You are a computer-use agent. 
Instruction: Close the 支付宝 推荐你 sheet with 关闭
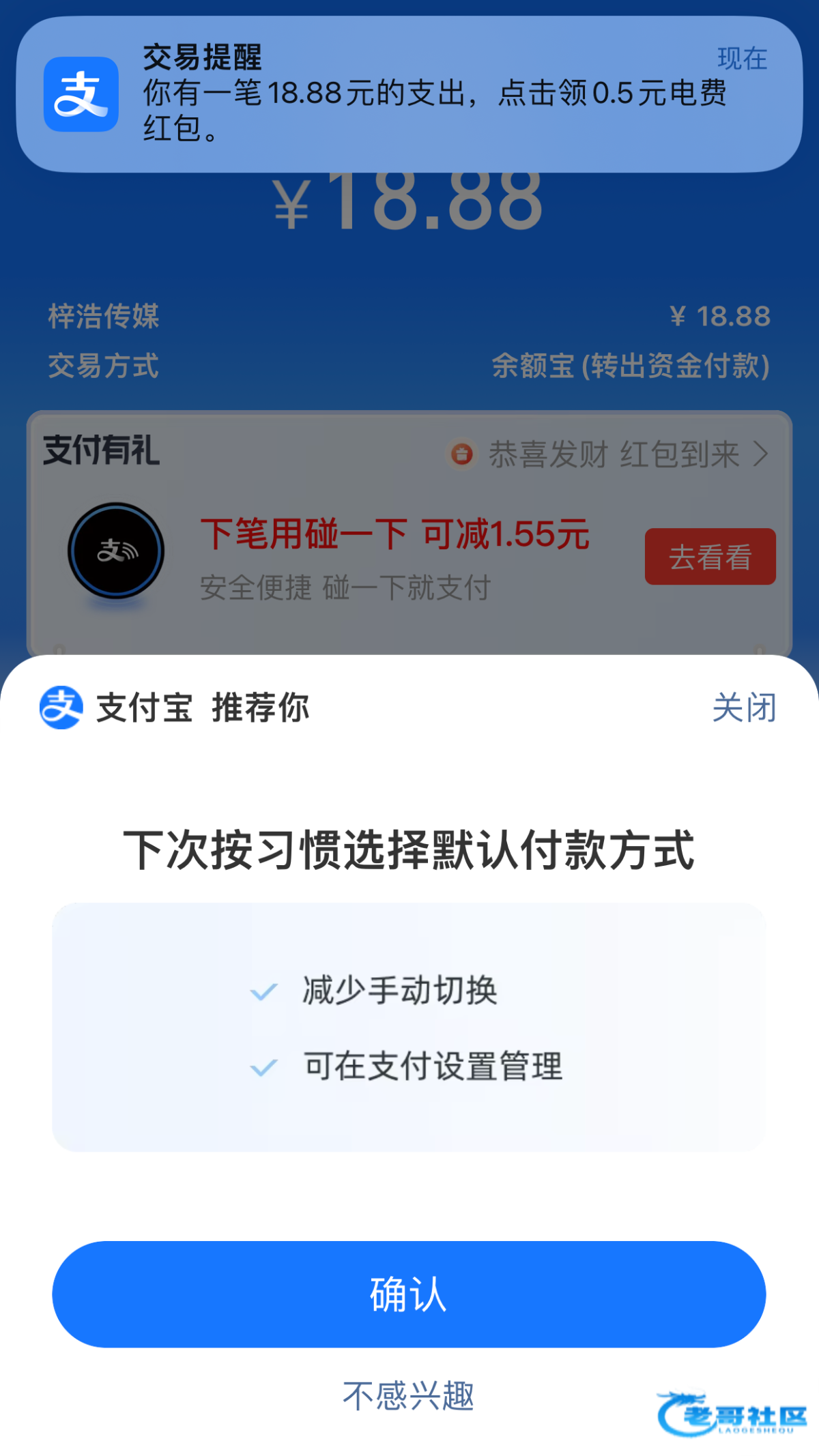pyautogui.click(x=744, y=707)
